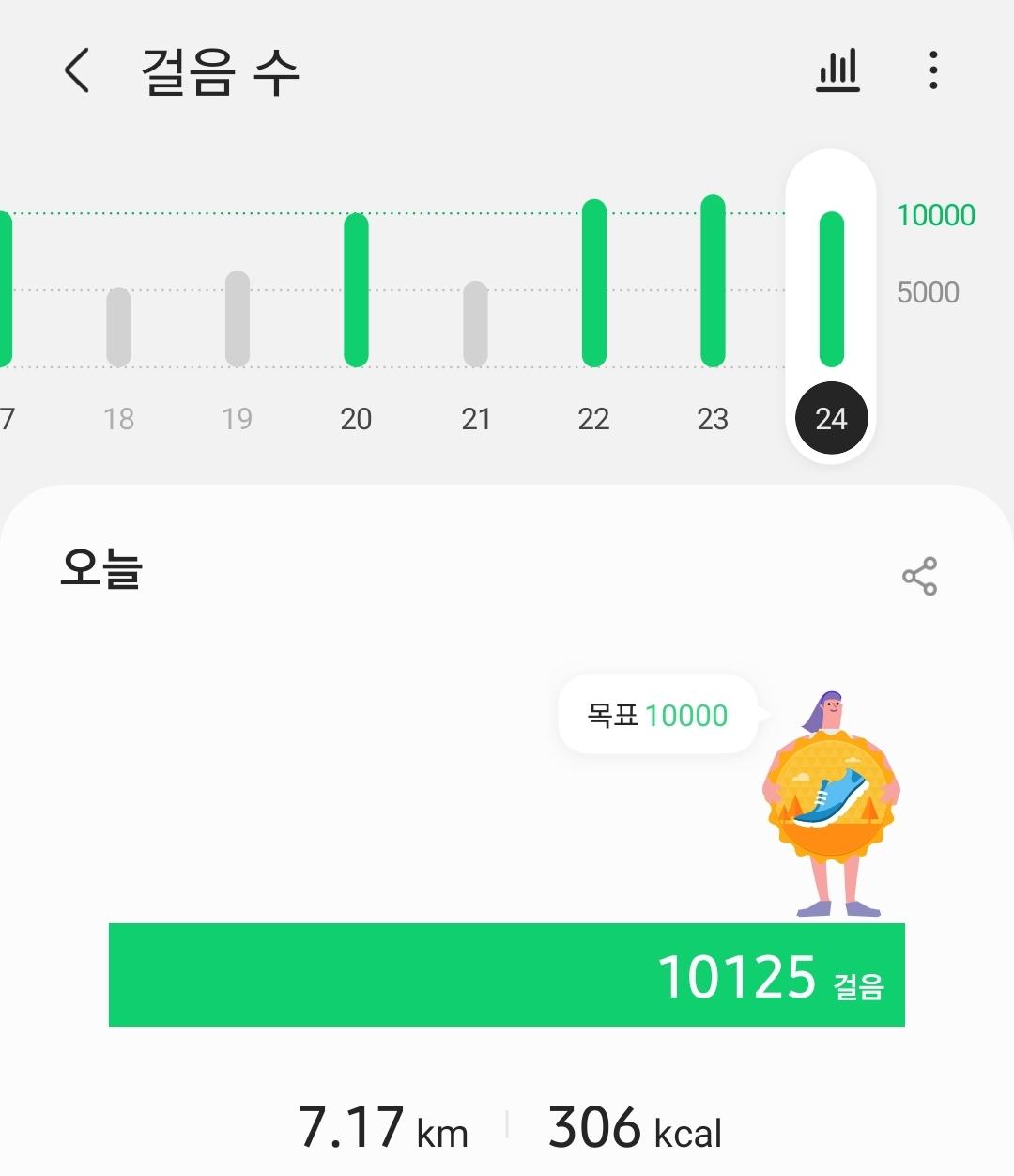Viewport: 1014px width, 1176px height.
Task: Tap the 목표 10000 goal bubble
Action: 657,715
